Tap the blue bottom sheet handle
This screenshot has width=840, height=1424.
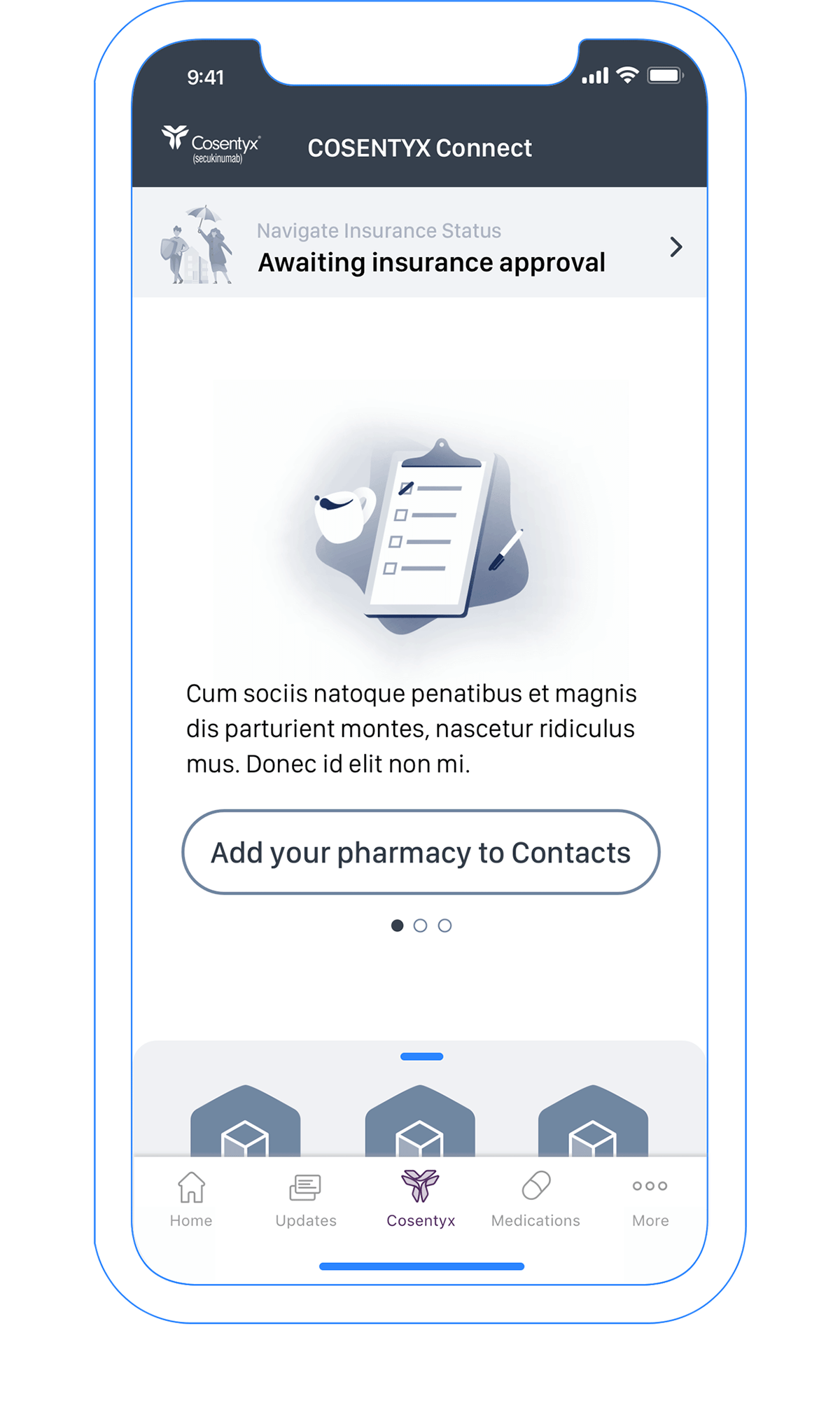(x=421, y=1056)
